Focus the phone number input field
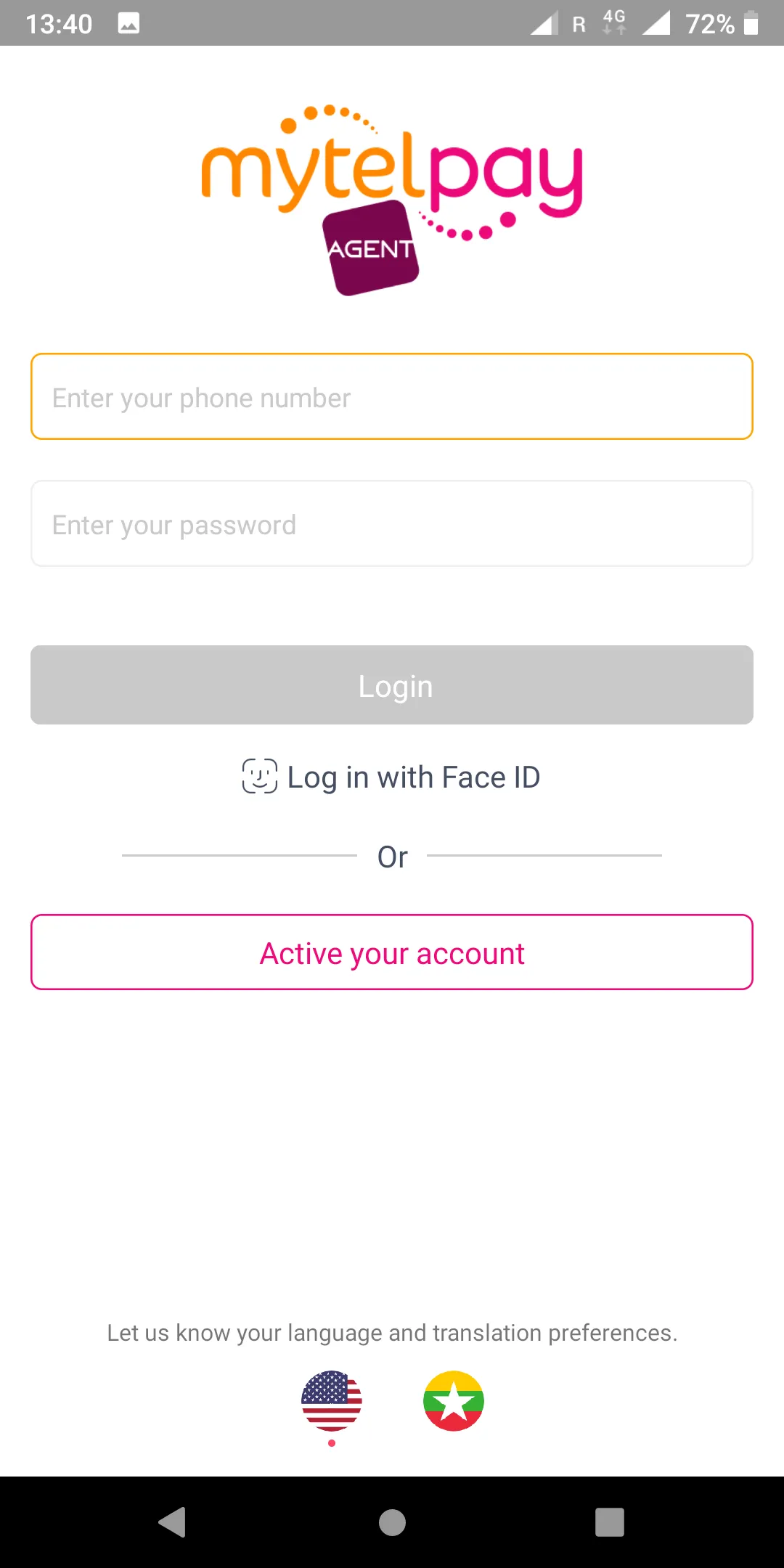The image size is (784, 1568). point(392,397)
